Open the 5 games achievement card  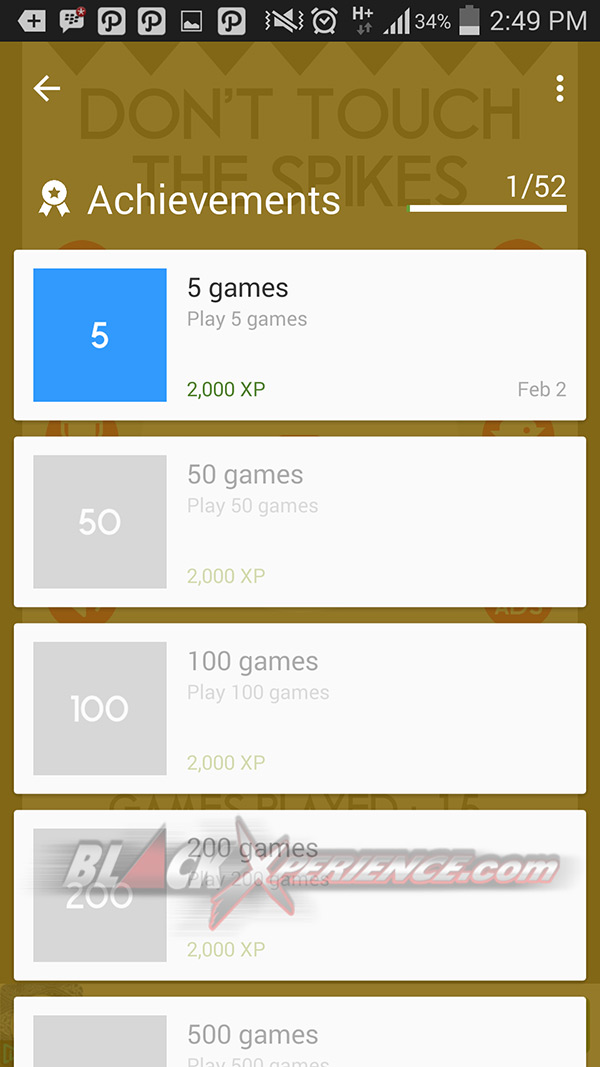299,335
